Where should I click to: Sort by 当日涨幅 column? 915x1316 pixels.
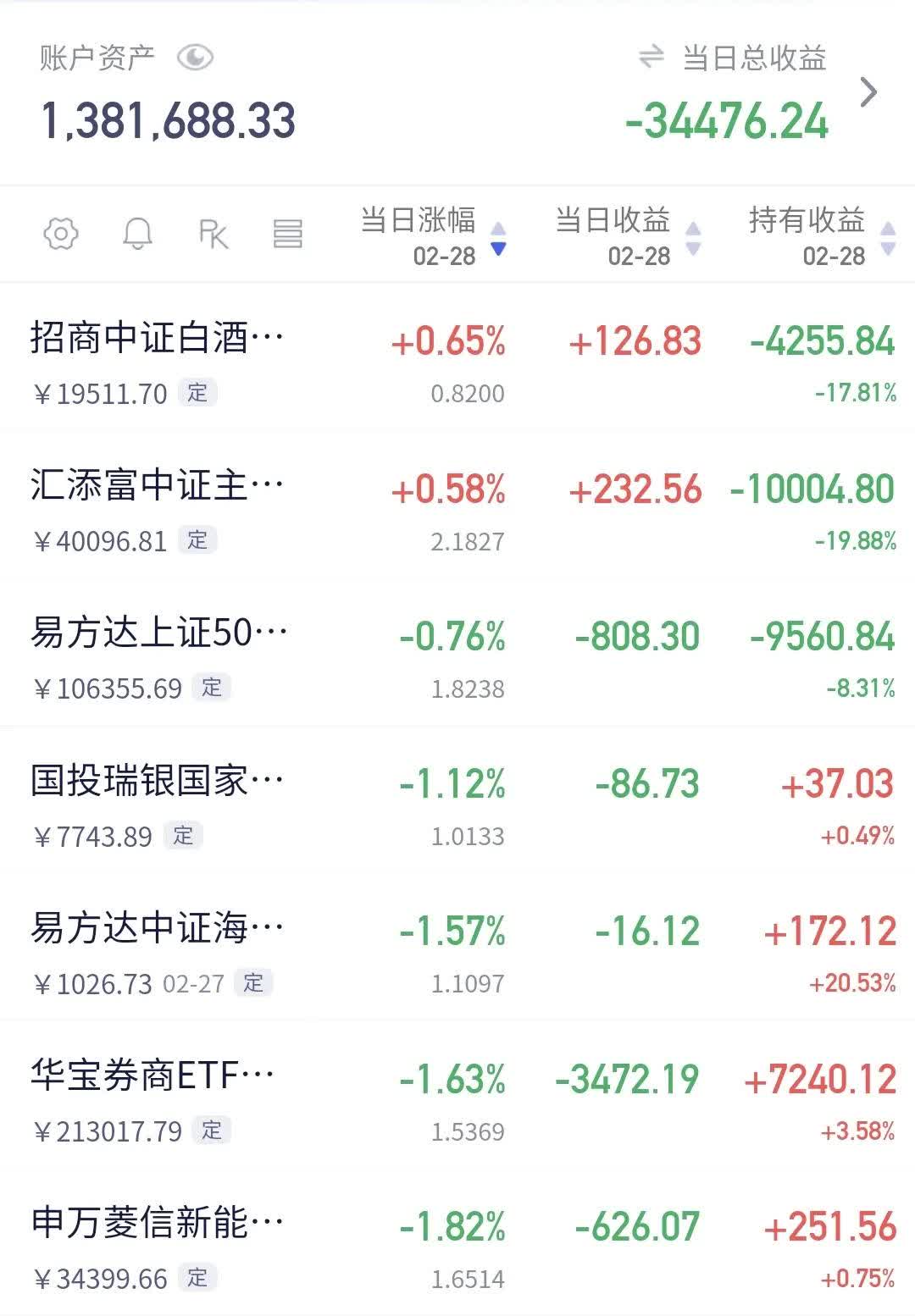(432, 235)
